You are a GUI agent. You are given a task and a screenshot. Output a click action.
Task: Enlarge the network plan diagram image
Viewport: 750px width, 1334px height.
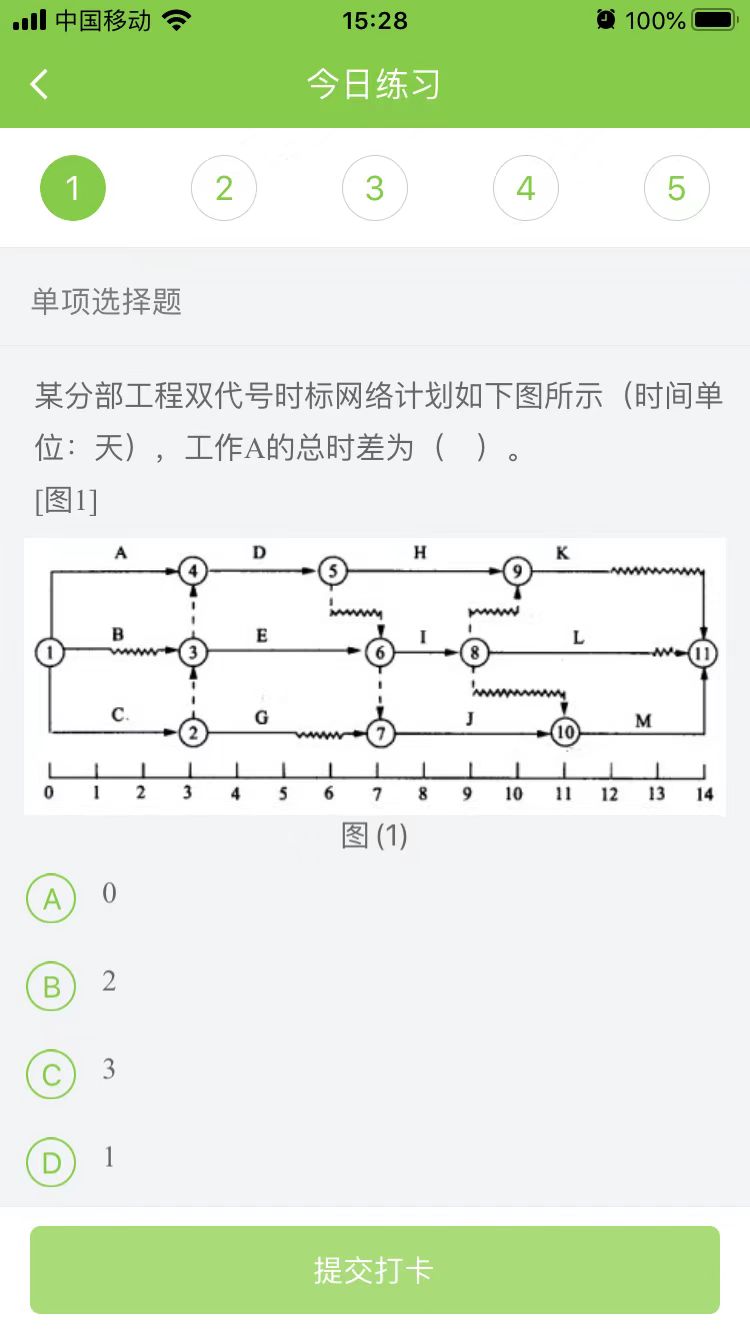click(375, 676)
